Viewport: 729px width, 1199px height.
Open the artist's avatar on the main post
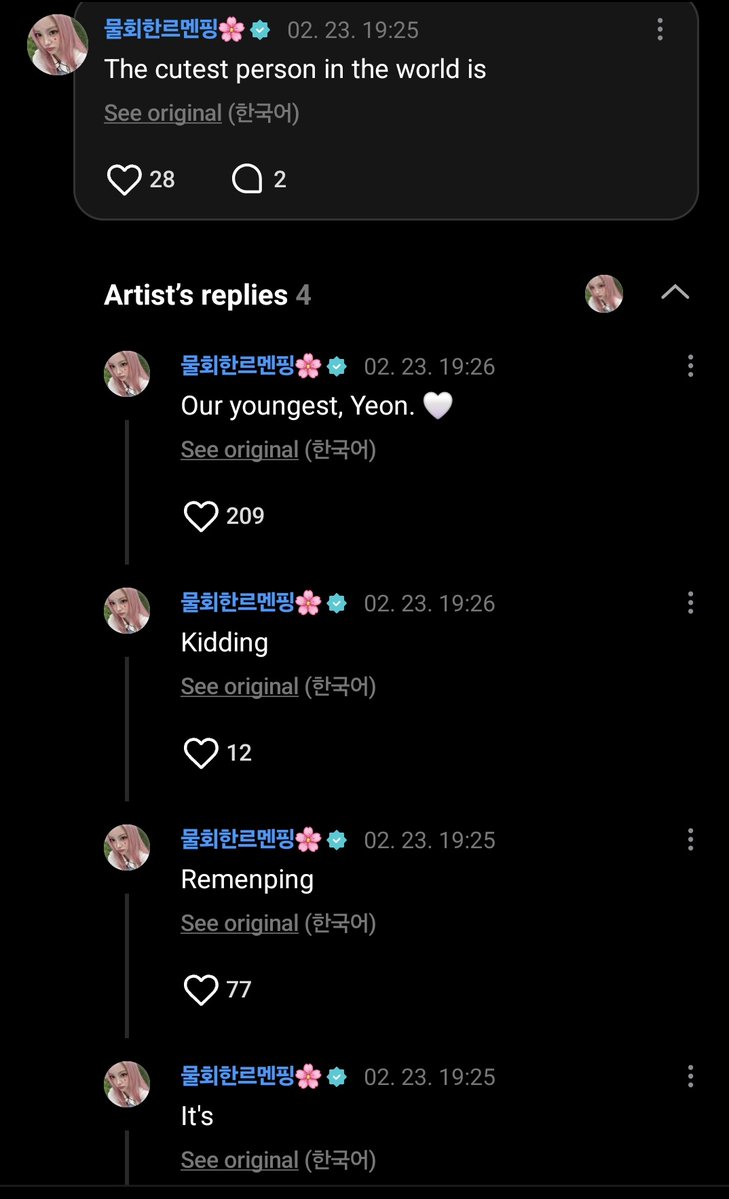point(58,45)
